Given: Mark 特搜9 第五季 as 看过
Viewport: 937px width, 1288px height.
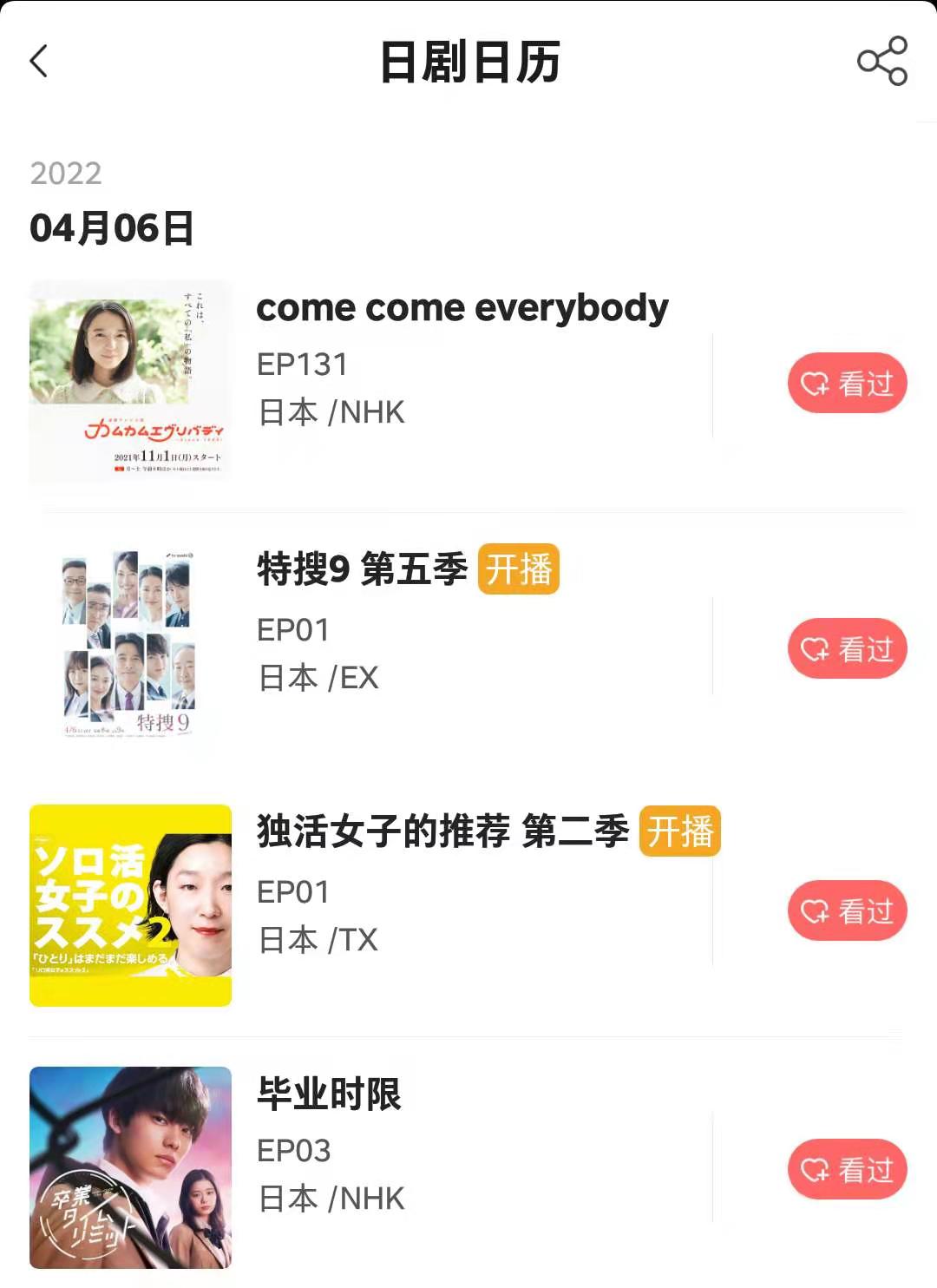Looking at the screenshot, I should pyautogui.click(x=847, y=648).
